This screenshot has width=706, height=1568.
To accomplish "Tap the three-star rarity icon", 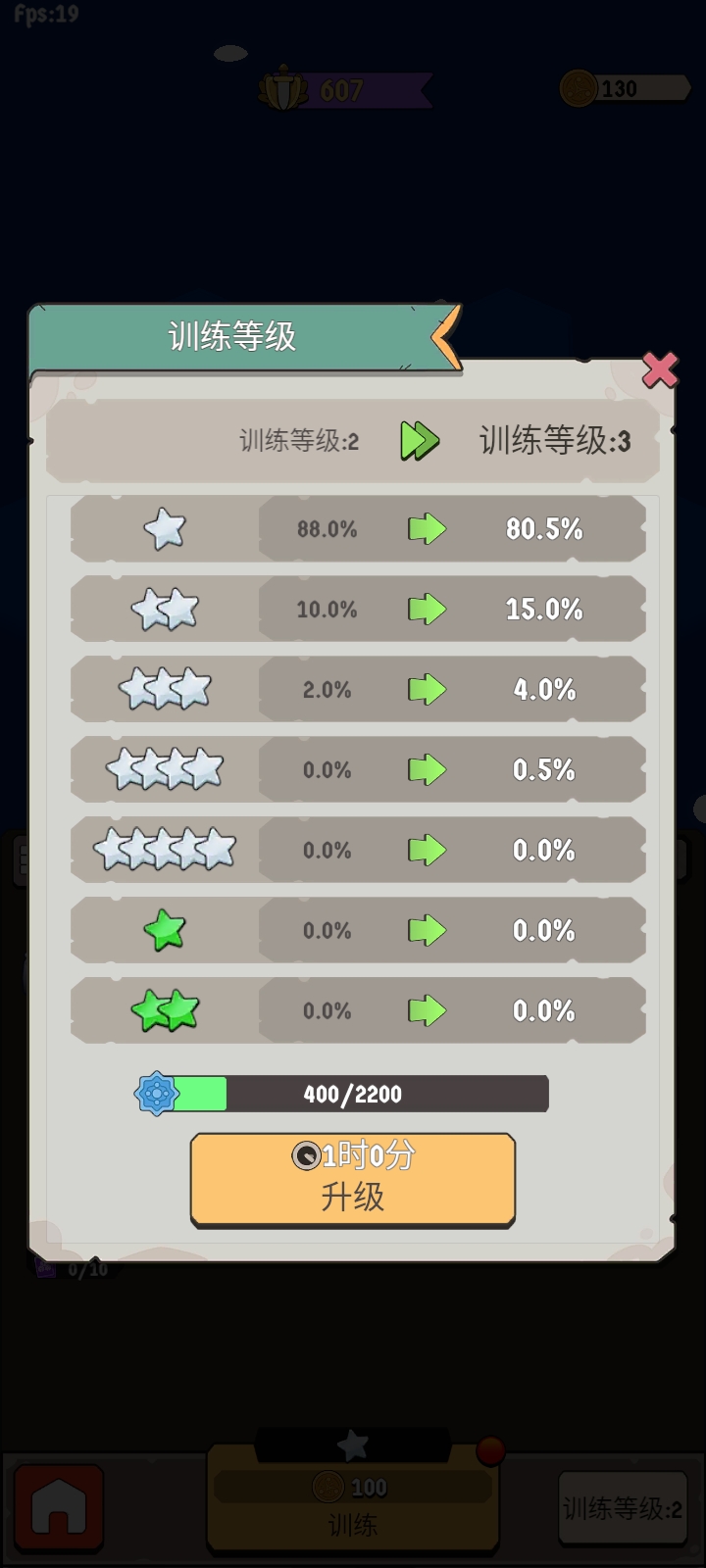I will pos(165,689).
